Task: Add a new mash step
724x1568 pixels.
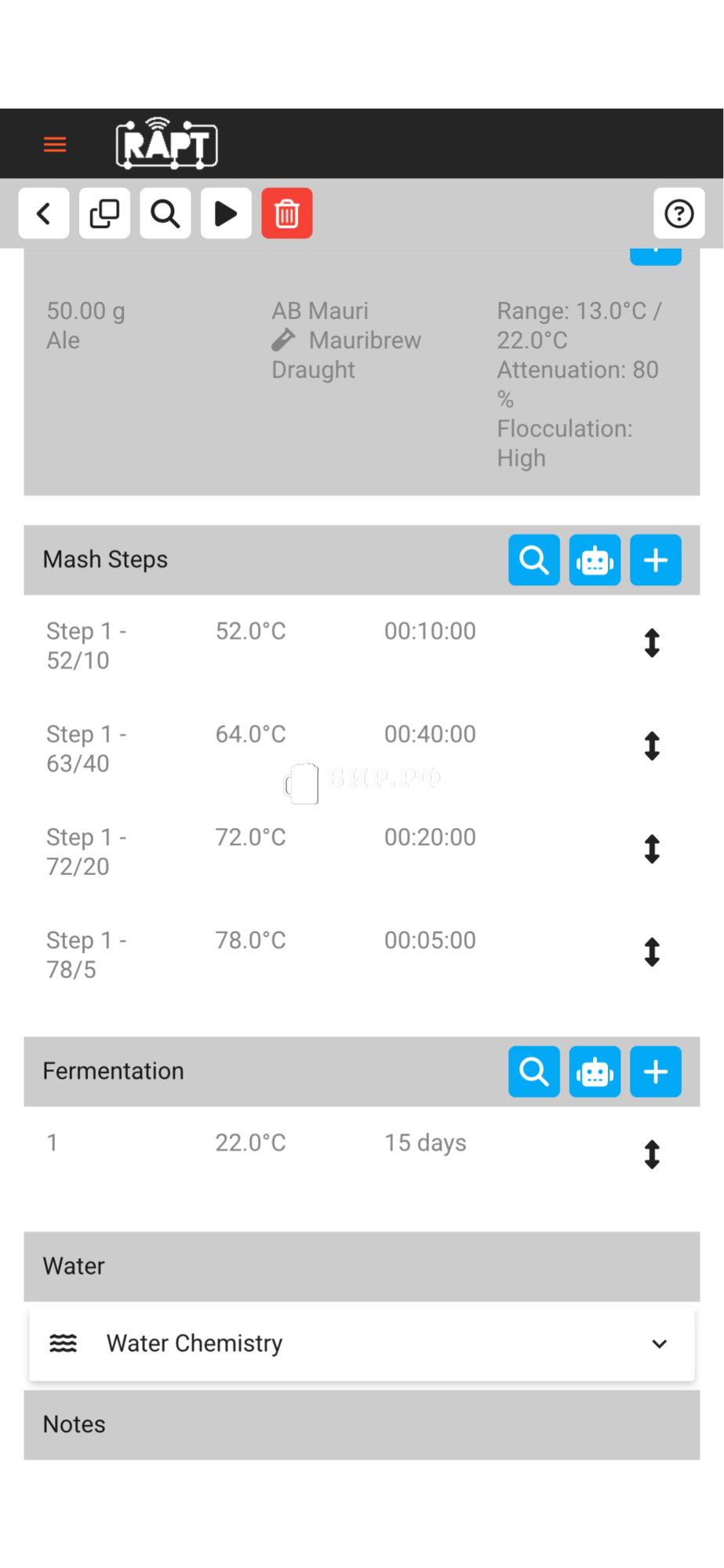Action: click(x=655, y=560)
